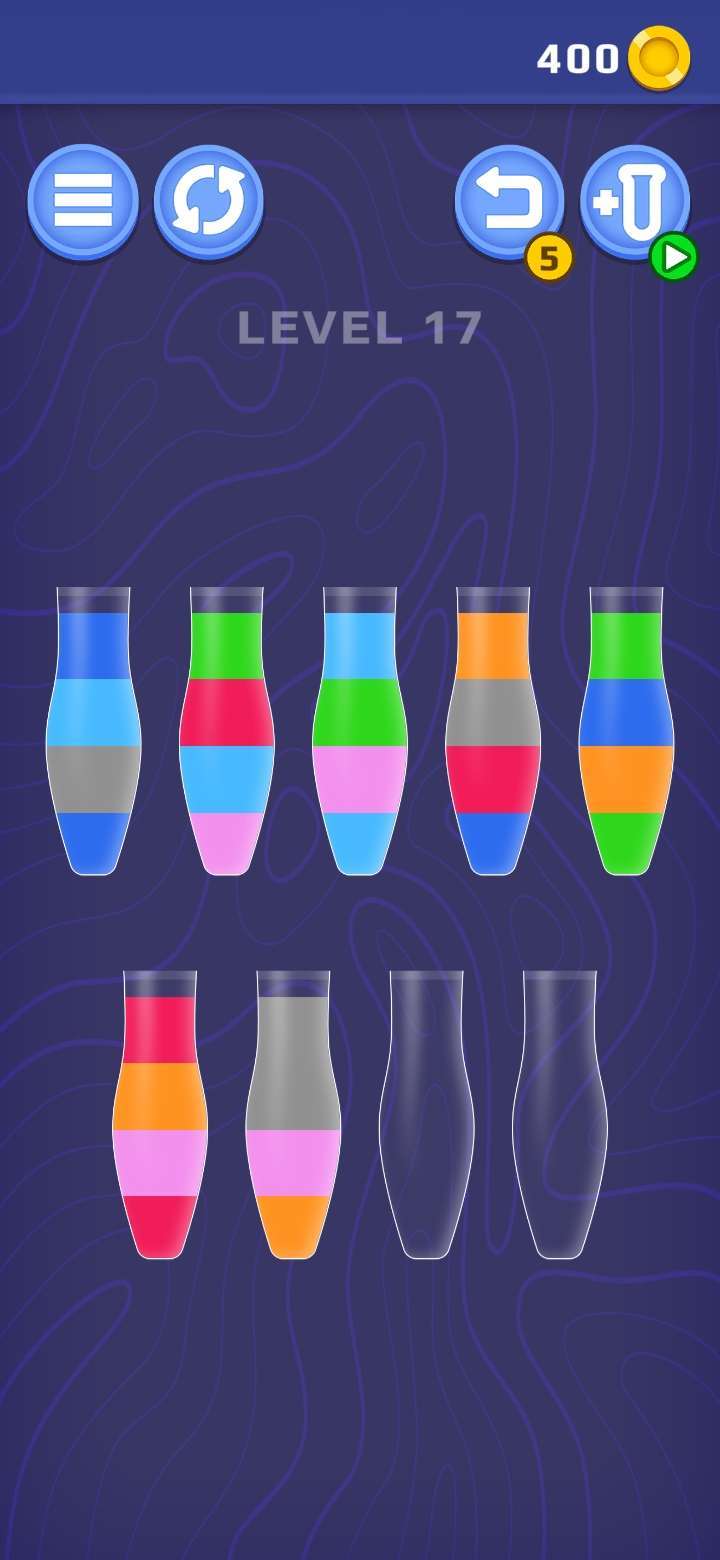Restart the level with the circular arrows
This screenshot has height=1560, width=720.
208,203
